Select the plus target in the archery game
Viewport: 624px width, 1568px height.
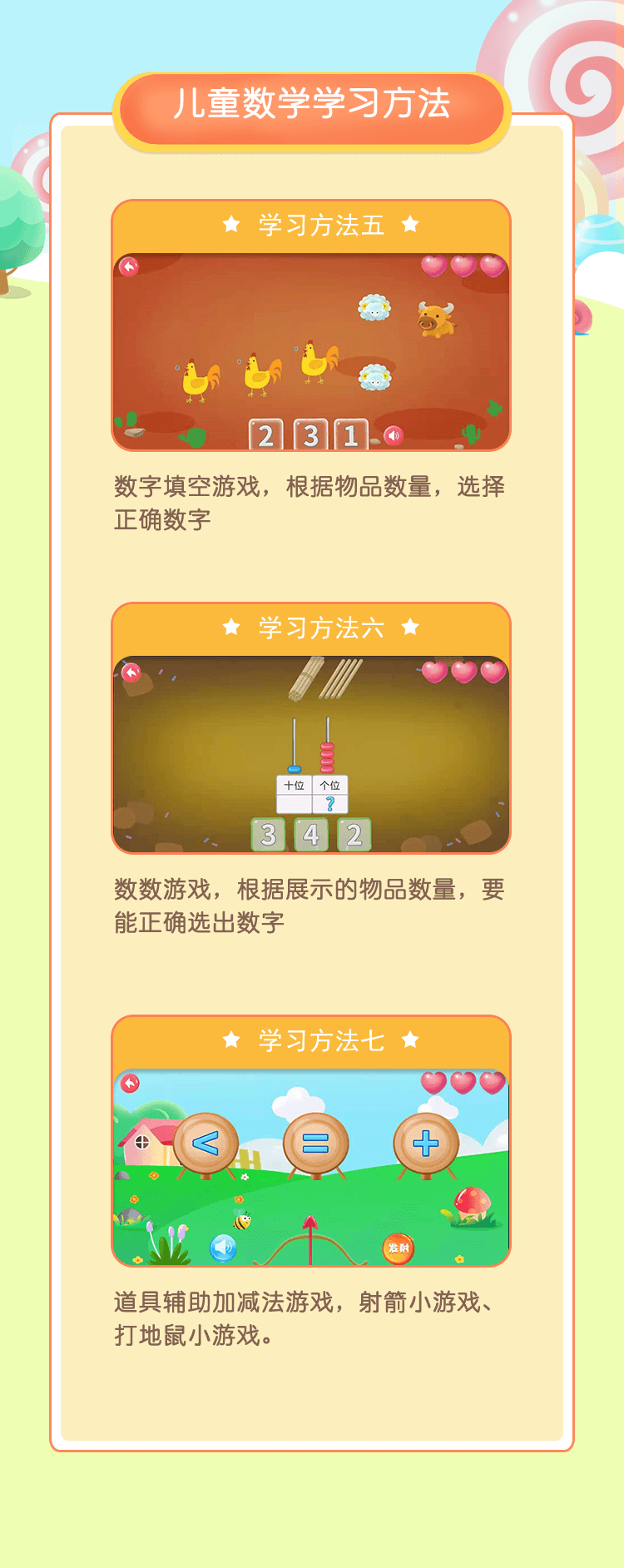[427, 1144]
